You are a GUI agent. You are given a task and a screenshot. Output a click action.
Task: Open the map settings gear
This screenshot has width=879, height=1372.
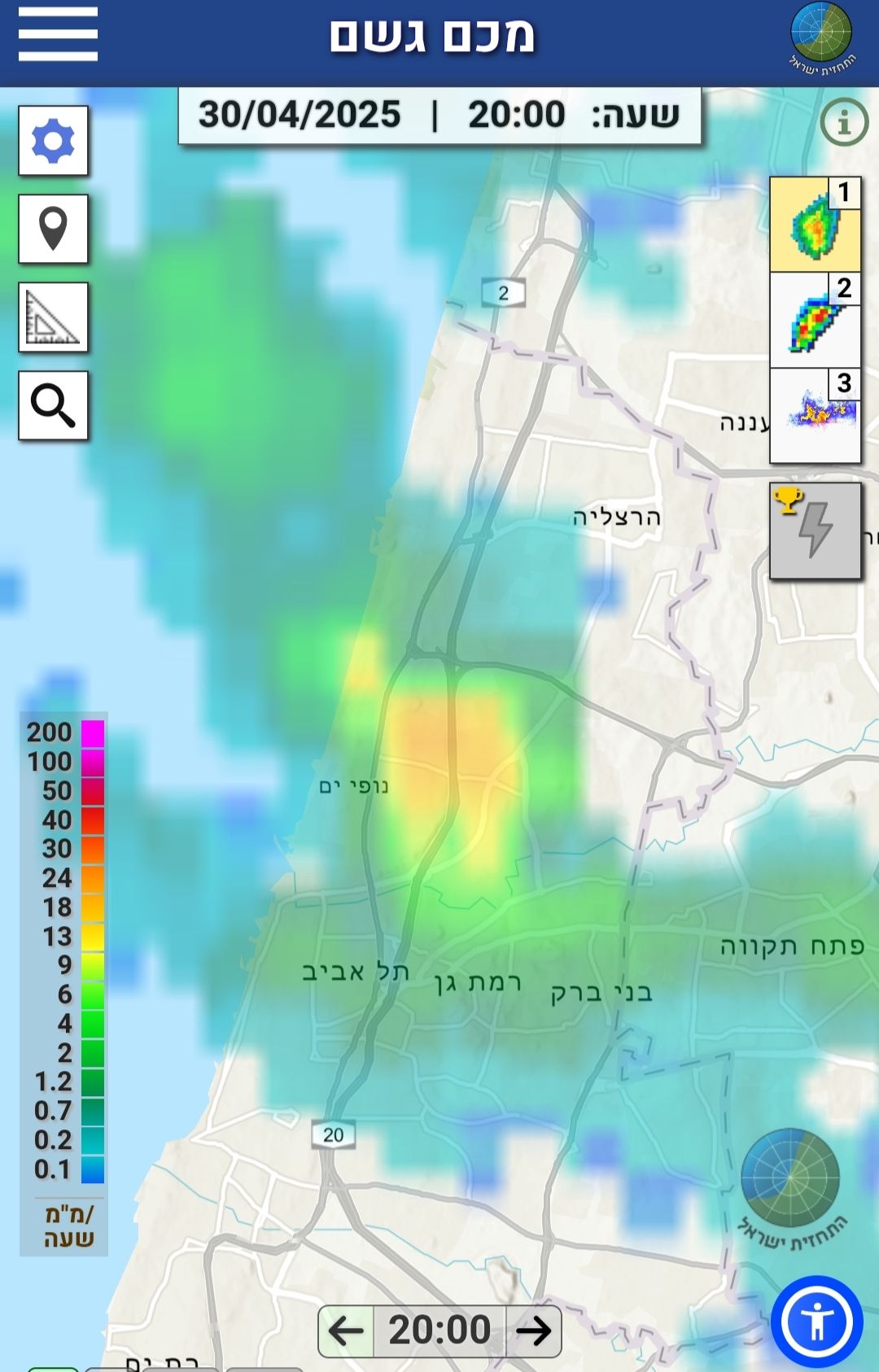[54, 141]
